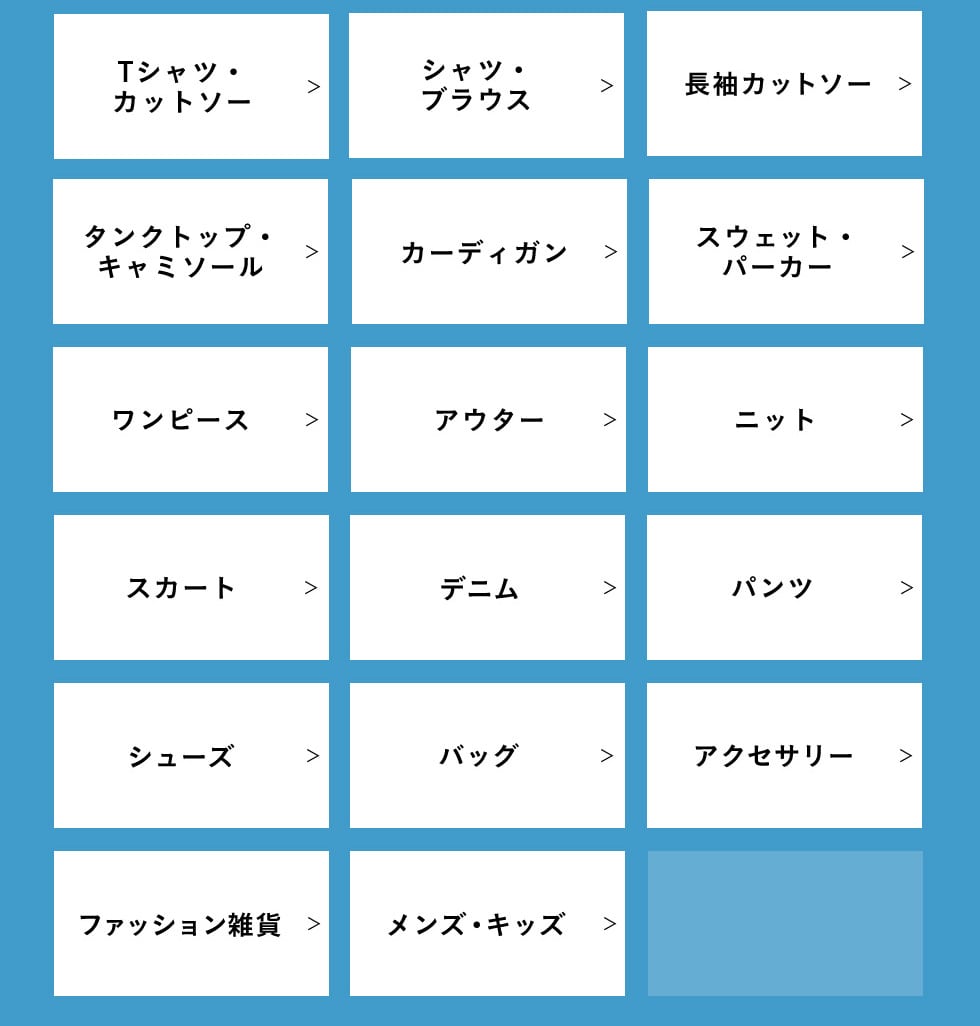View the スカート category
The width and height of the screenshot is (980, 1026).
(x=191, y=588)
